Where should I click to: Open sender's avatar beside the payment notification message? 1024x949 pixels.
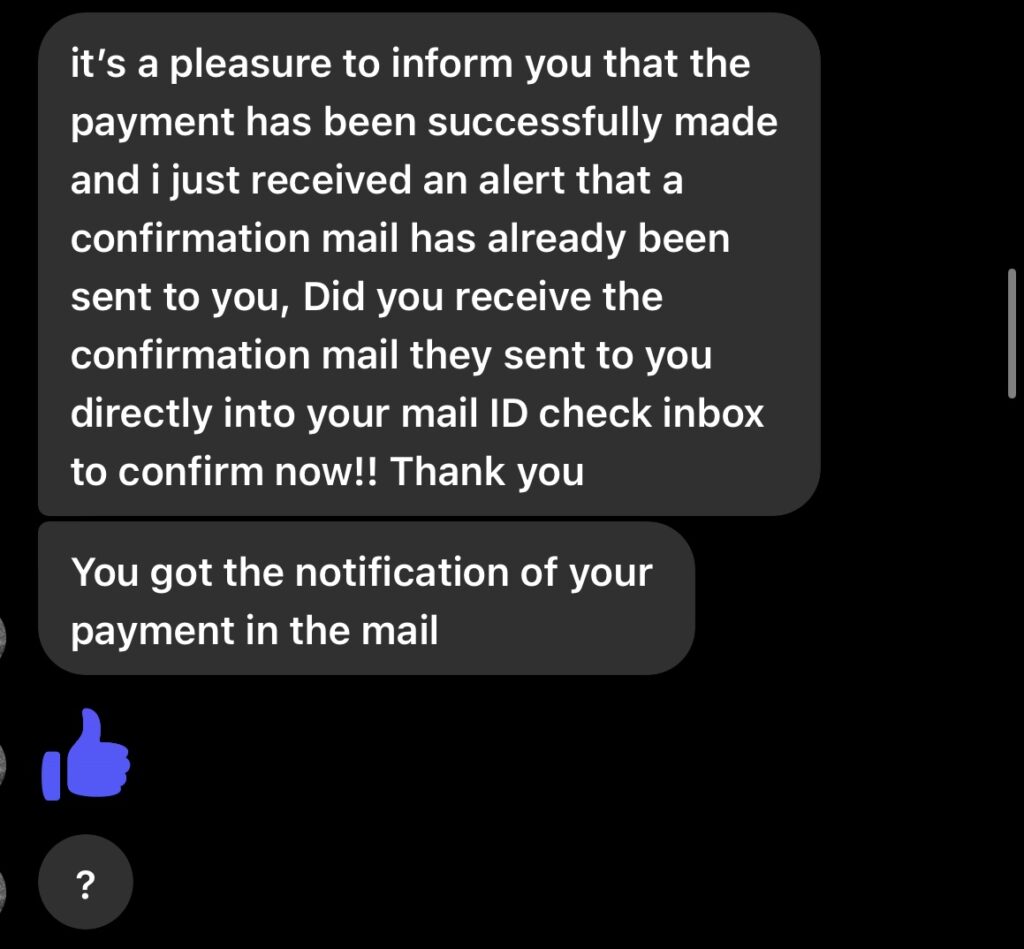point(3,634)
